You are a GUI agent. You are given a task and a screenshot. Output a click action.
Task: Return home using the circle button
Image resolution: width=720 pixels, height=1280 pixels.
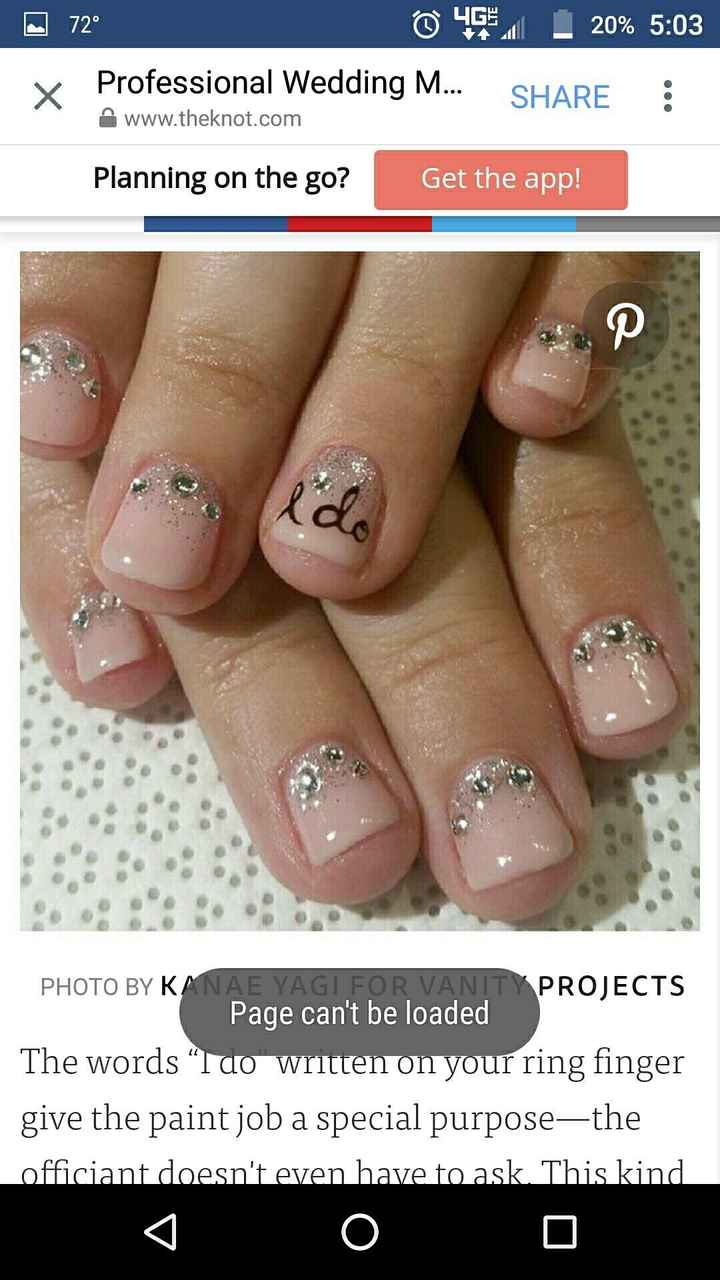coord(360,1232)
